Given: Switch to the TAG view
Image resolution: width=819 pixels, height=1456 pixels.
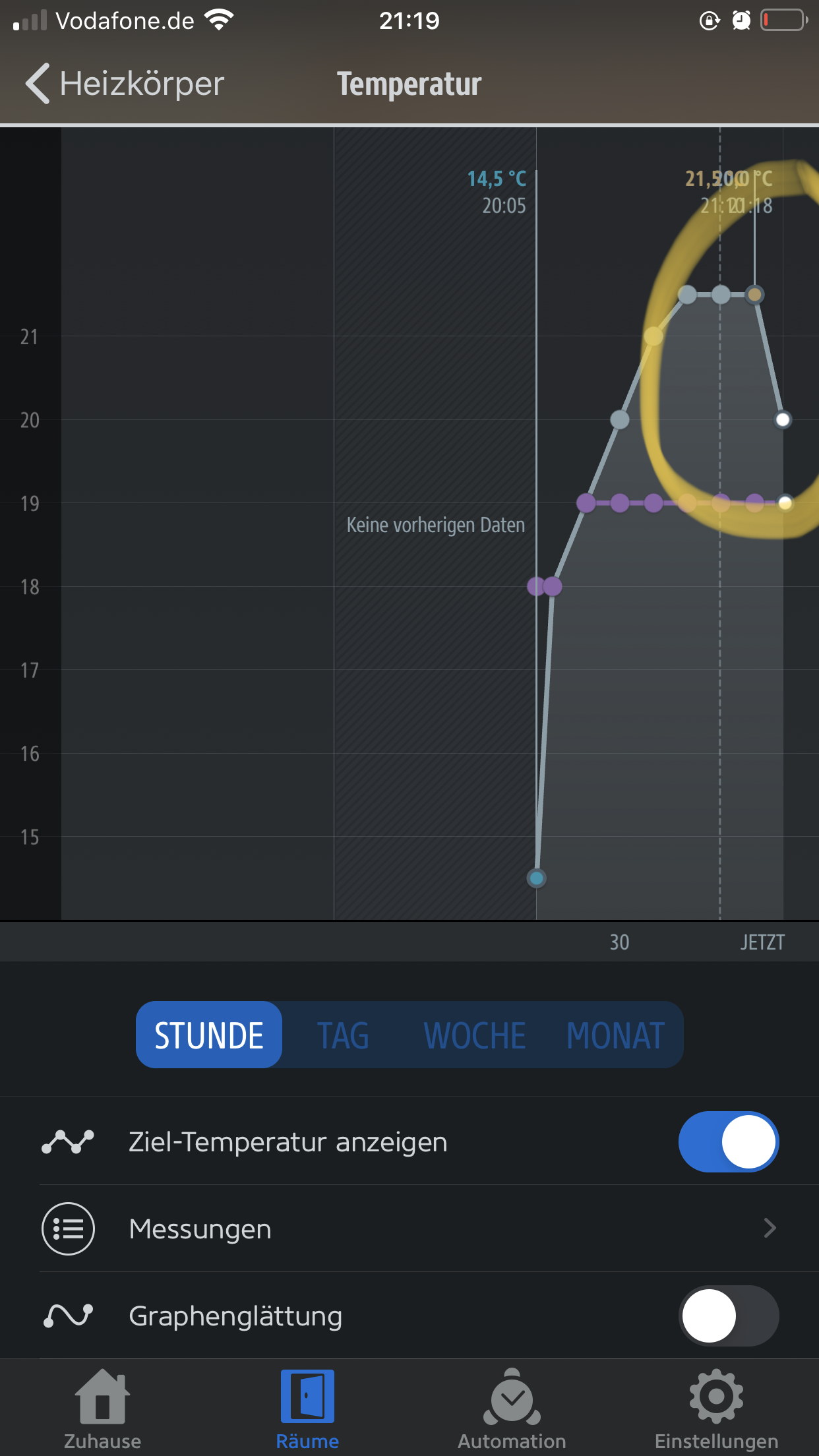Looking at the screenshot, I should coord(343,1035).
